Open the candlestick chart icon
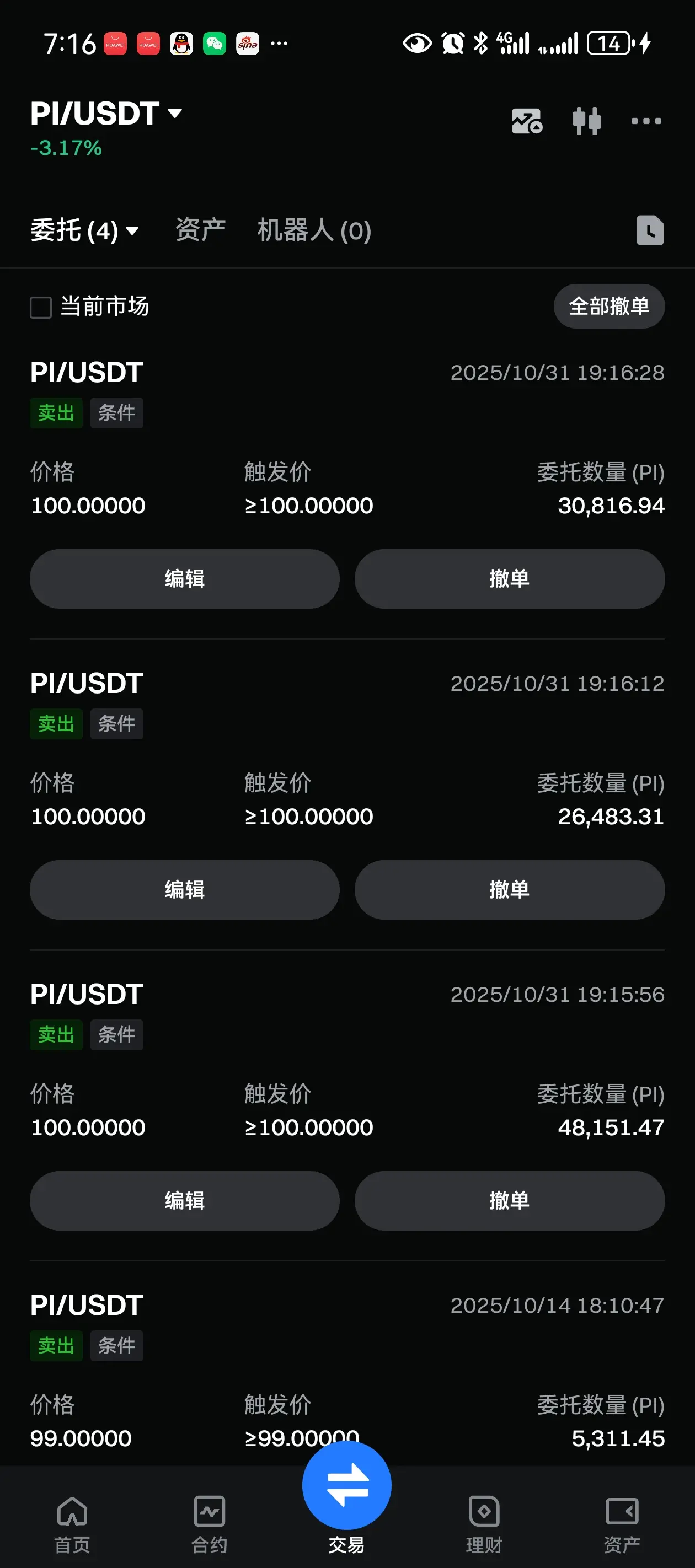 (x=586, y=121)
